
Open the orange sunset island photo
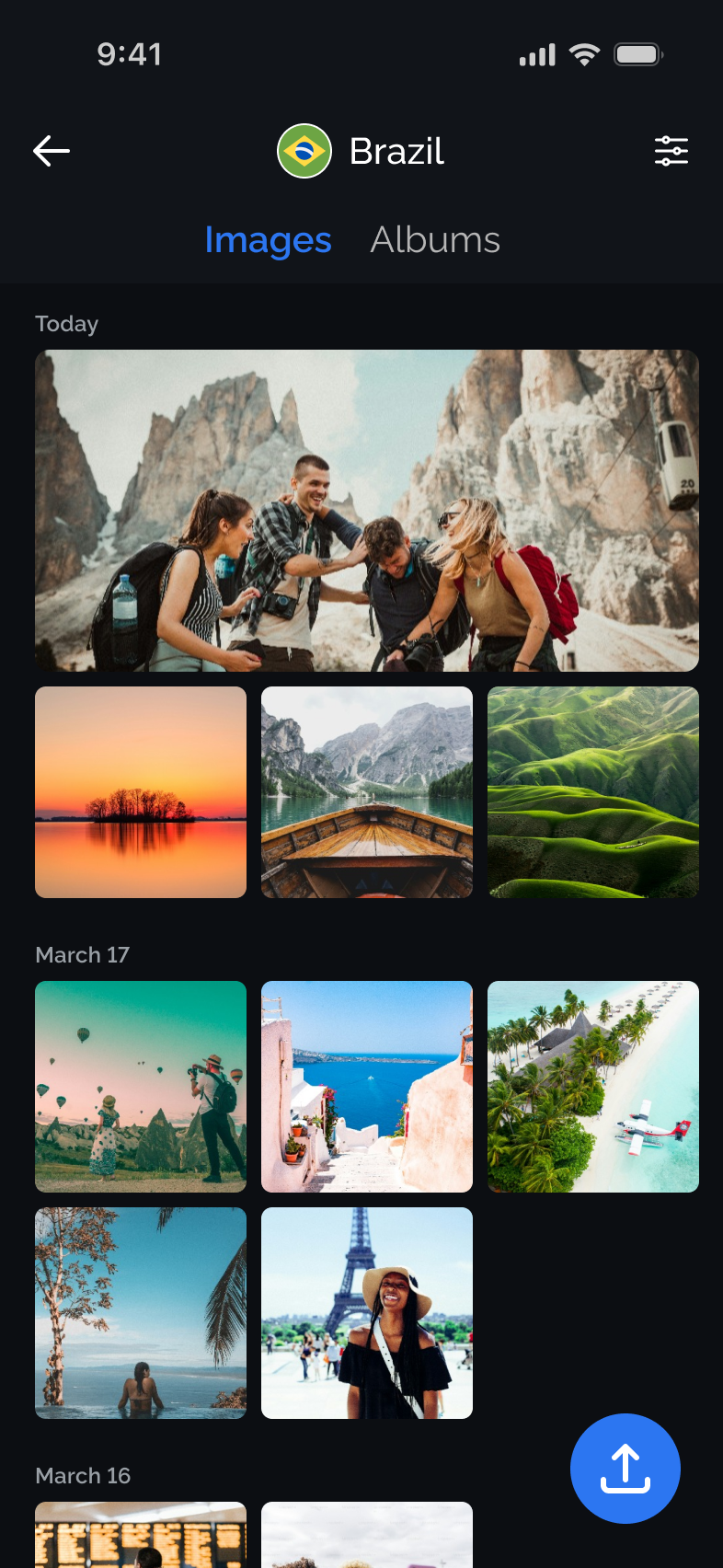[141, 791]
